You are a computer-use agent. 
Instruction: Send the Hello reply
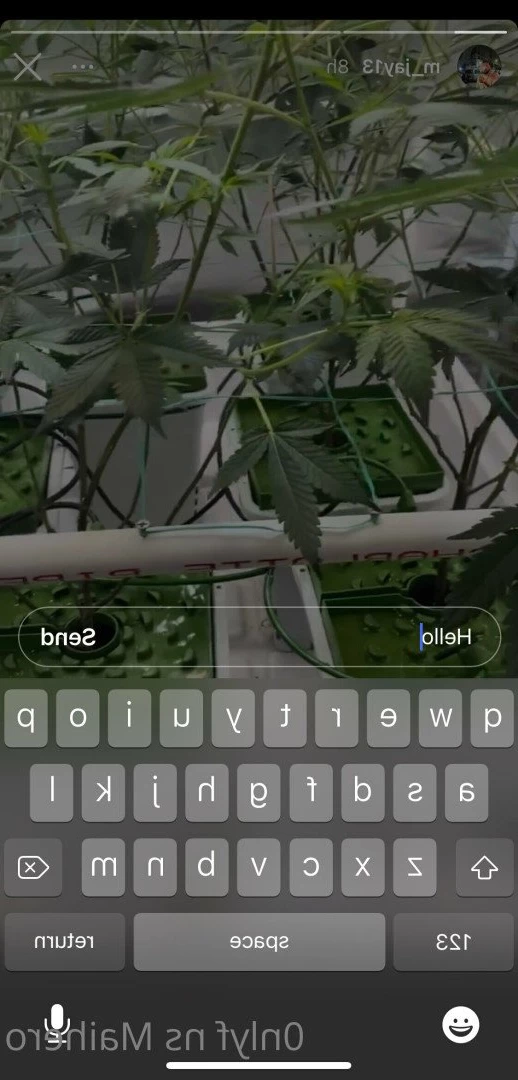click(x=68, y=637)
